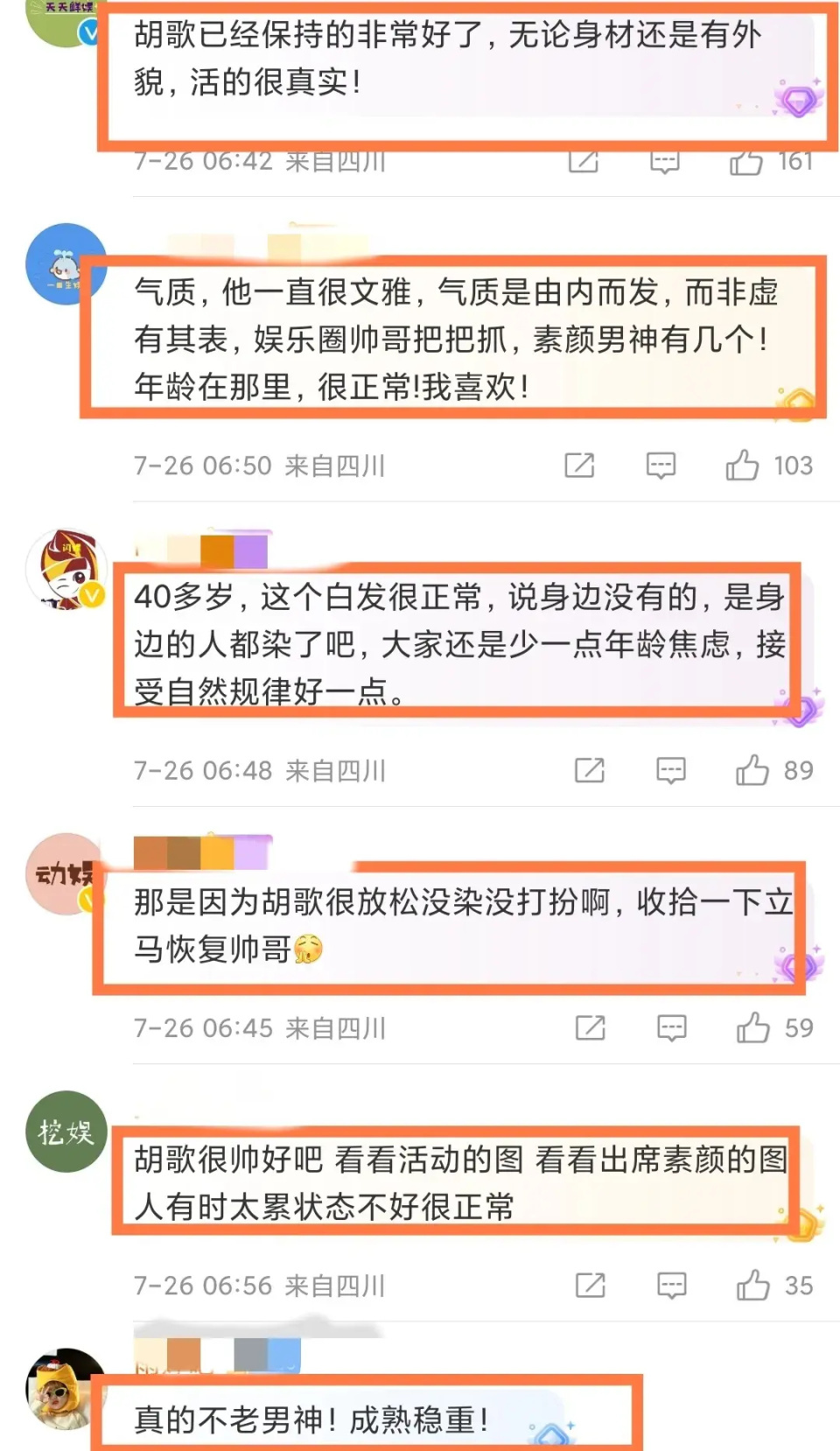Reply to the 06:50 comment about 气质
This screenshot has width=840, height=1451.
(661, 466)
